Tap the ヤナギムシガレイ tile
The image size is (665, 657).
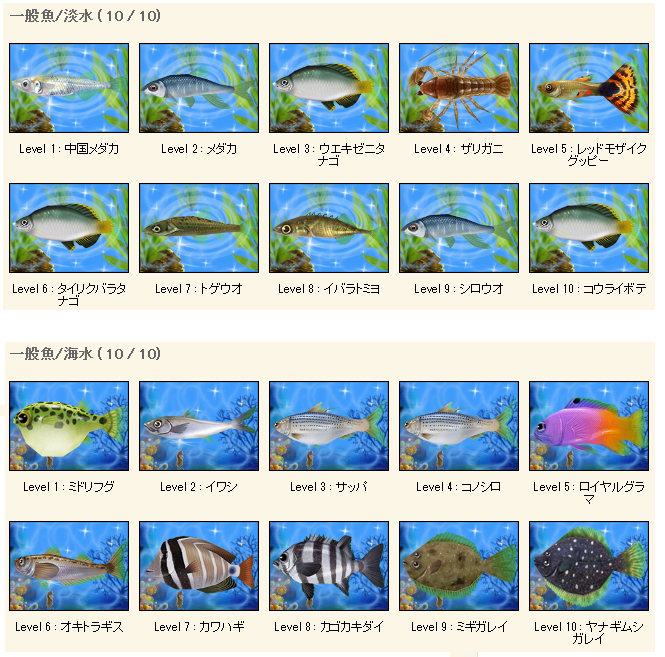coord(589,566)
